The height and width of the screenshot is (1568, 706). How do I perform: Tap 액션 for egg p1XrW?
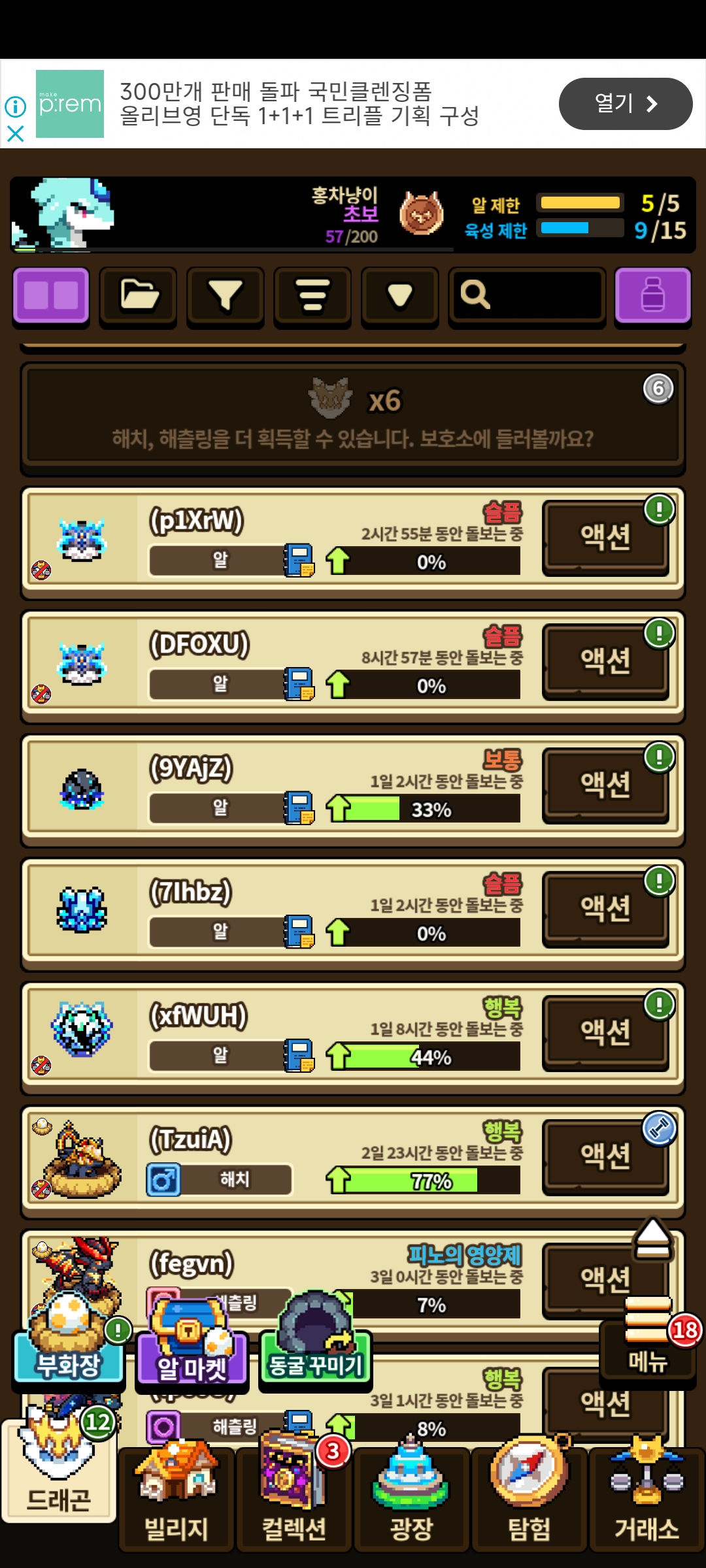[x=605, y=538]
